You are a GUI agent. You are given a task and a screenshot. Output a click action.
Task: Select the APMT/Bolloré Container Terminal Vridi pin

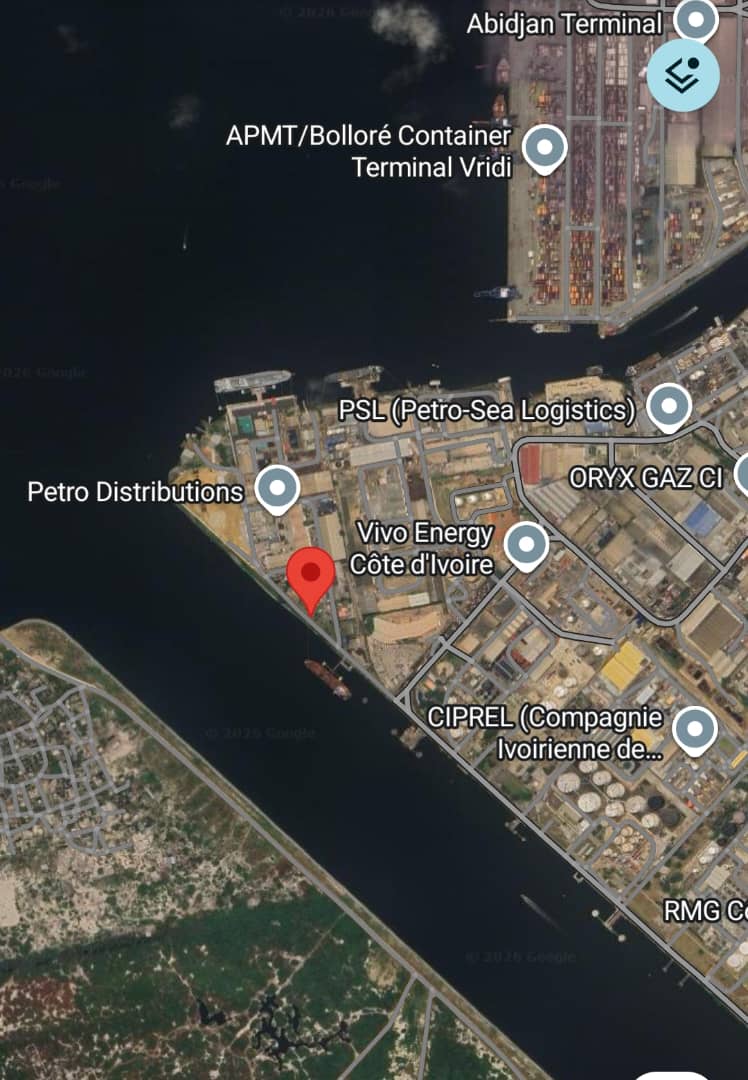545,147
